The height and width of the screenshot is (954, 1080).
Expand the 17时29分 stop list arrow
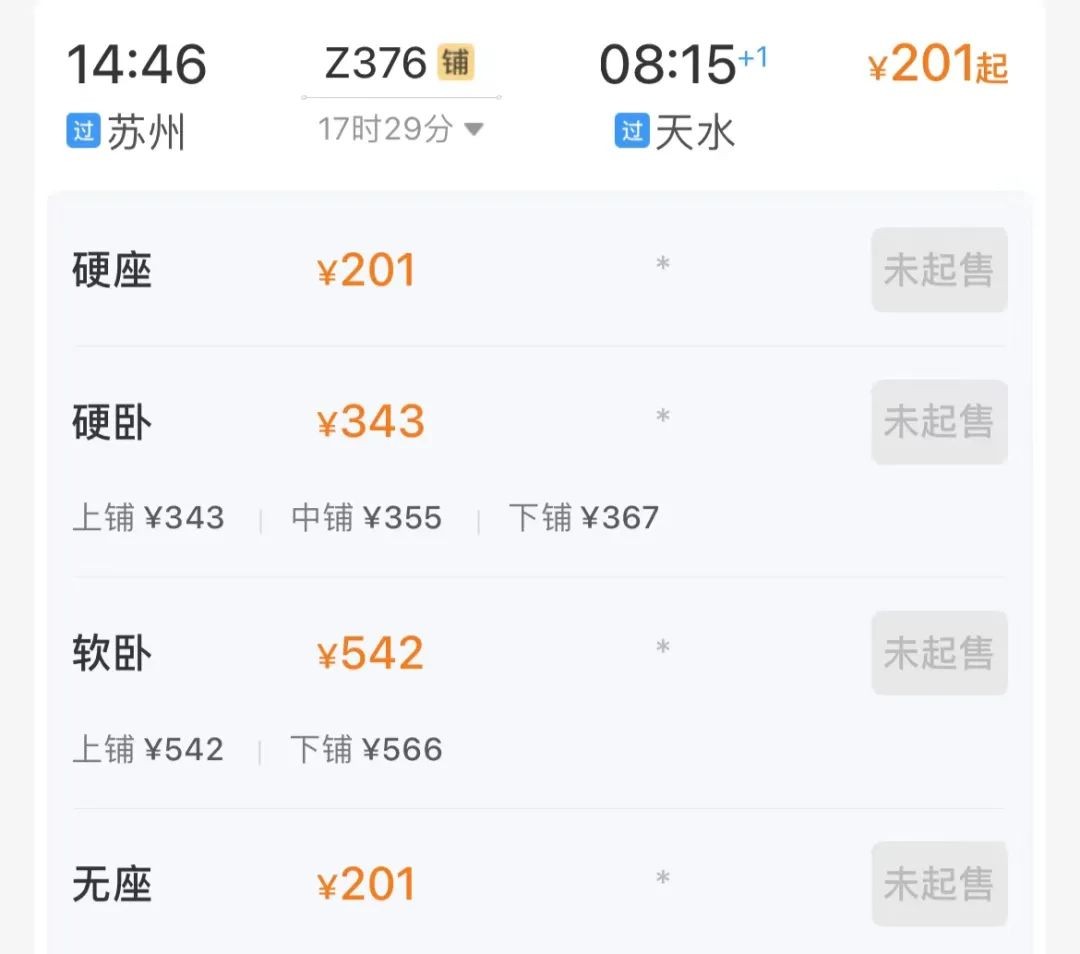[474, 129]
